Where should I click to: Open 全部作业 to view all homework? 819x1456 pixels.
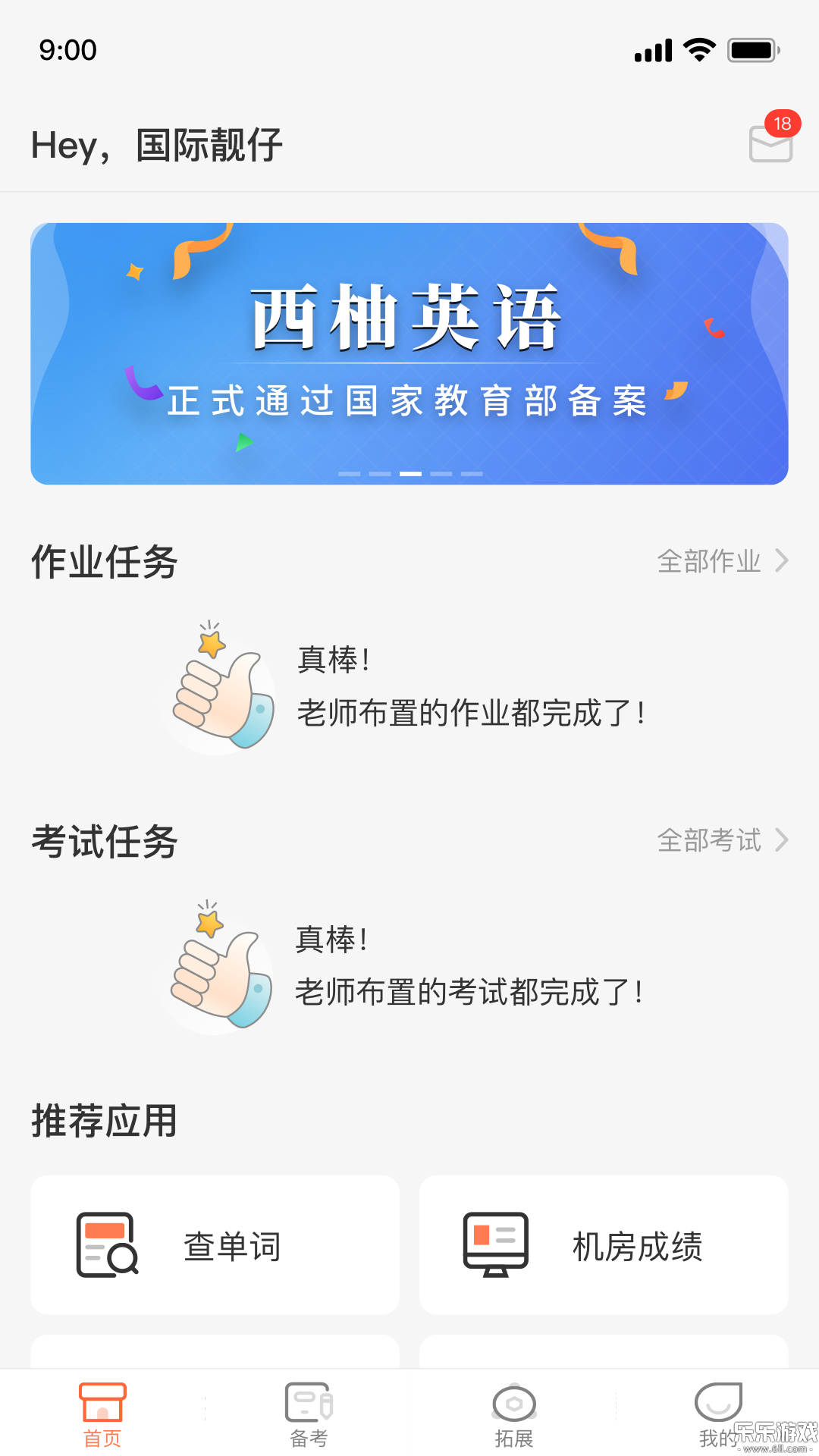[710, 561]
